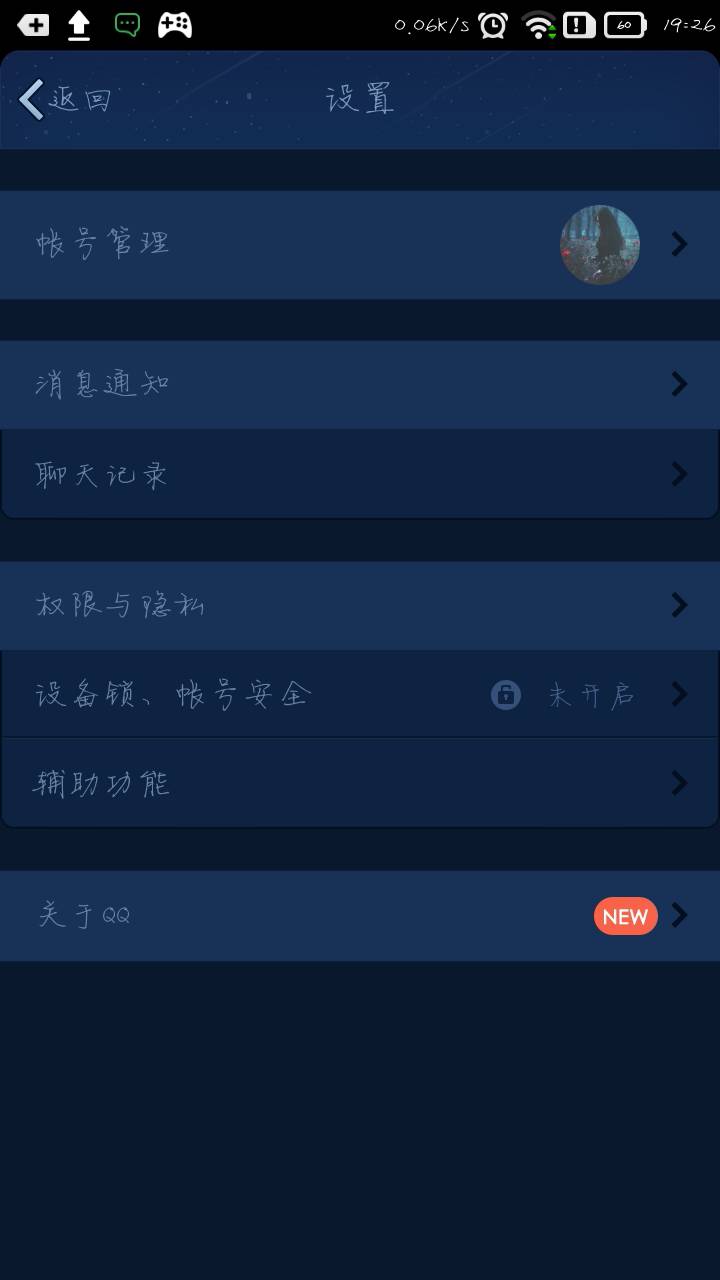Tap the lock icon next to 设备锁、帐号安全
This screenshot has width=720, height=1280.
click(x=506, y=694)
